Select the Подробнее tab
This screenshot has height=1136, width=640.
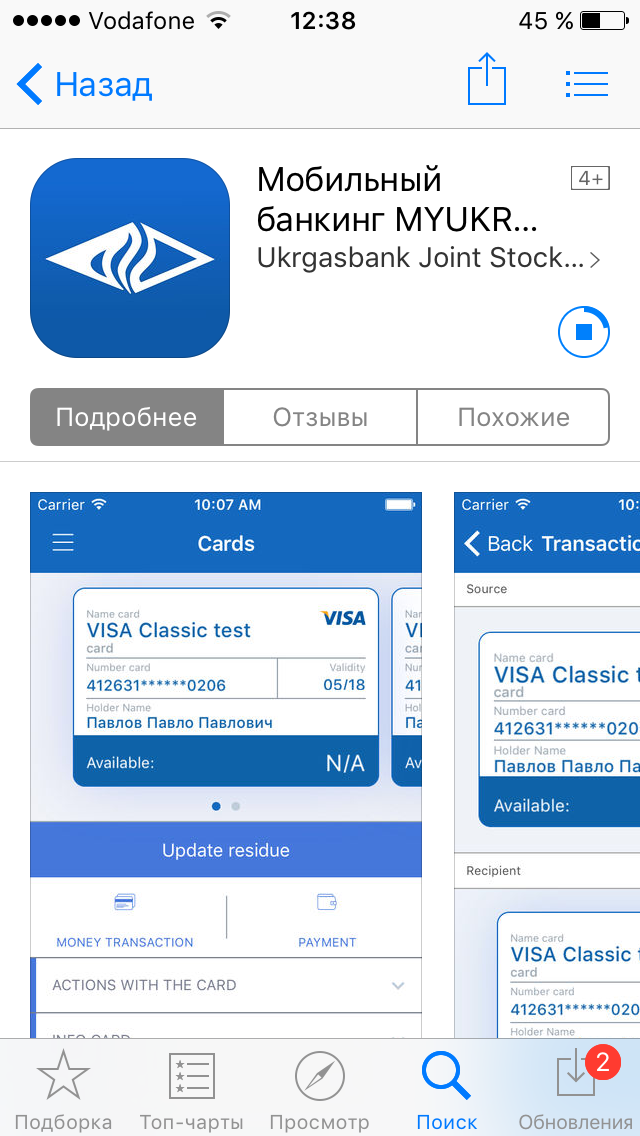tap(127, 417)
